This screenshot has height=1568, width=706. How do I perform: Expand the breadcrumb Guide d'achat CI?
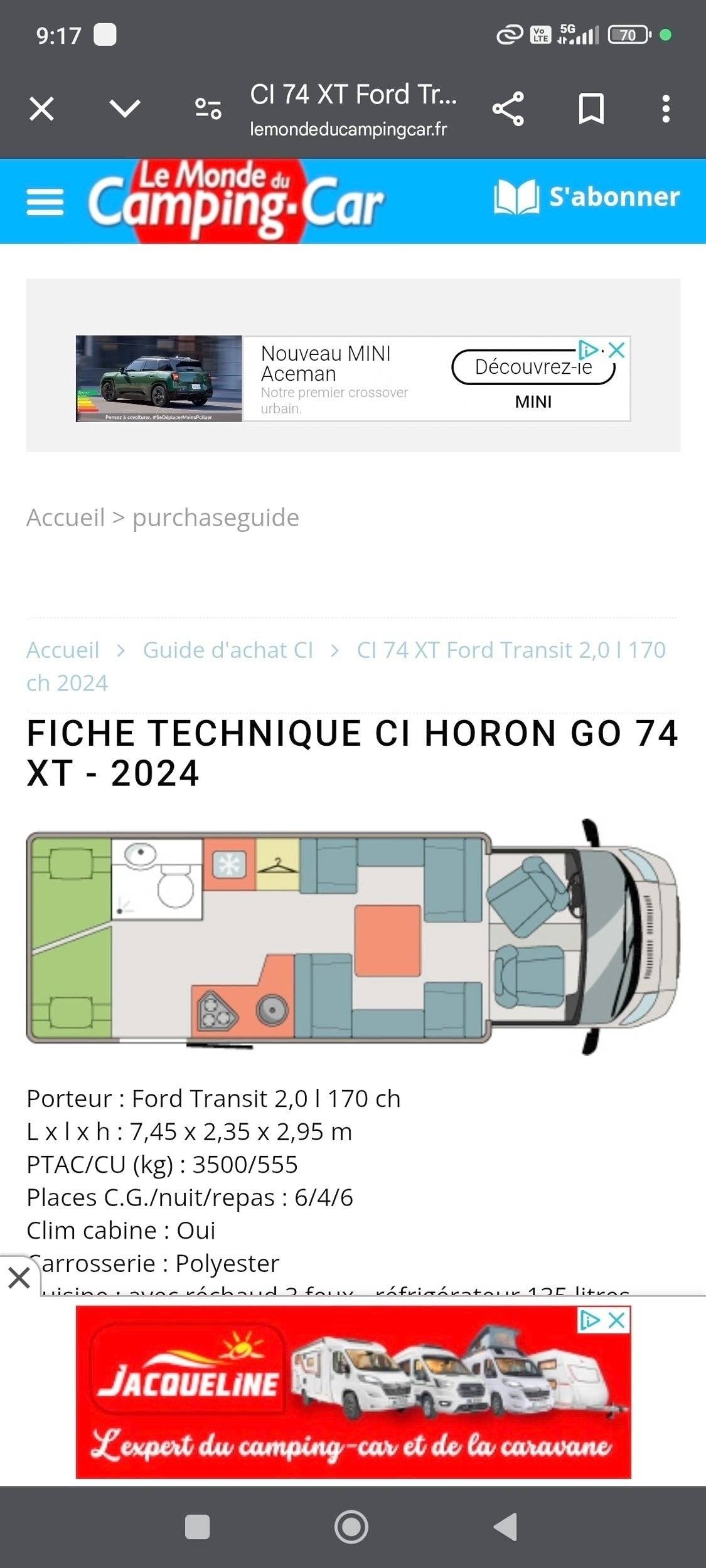pyautogui.click(x=227, y=650)
